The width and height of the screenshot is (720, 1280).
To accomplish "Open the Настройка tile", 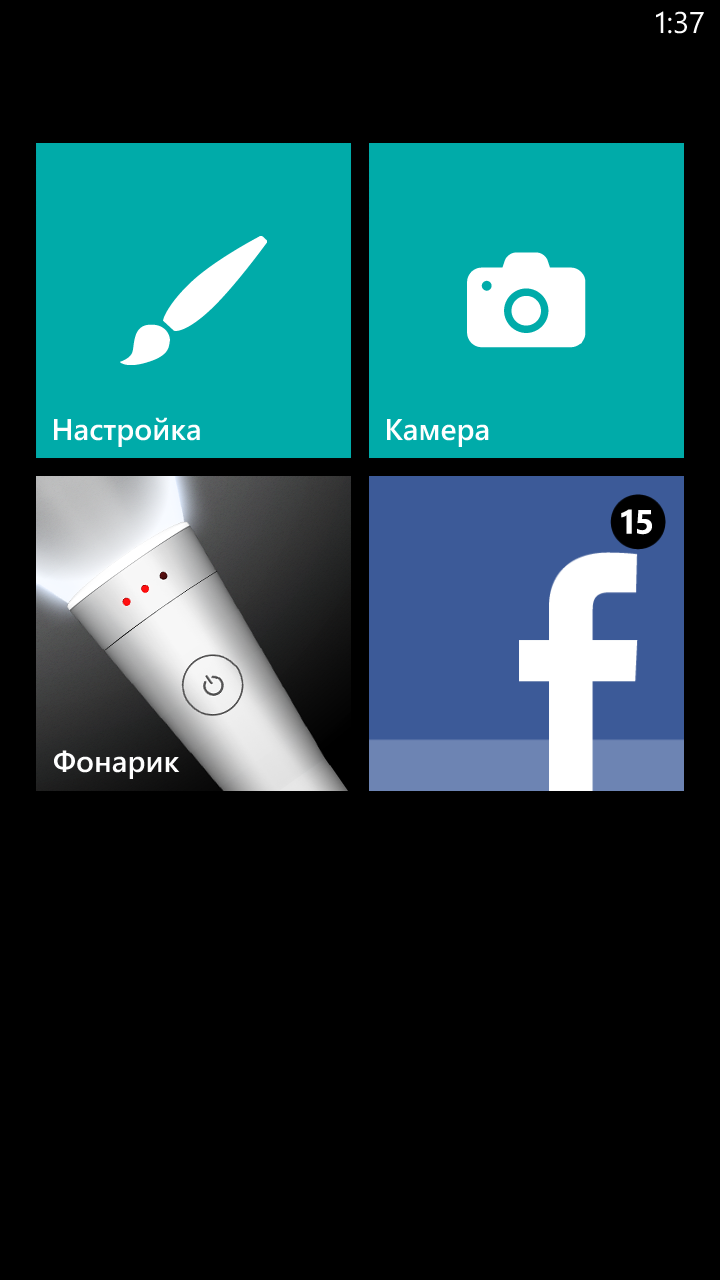I will pyautogui.click(x=193, y=300).
